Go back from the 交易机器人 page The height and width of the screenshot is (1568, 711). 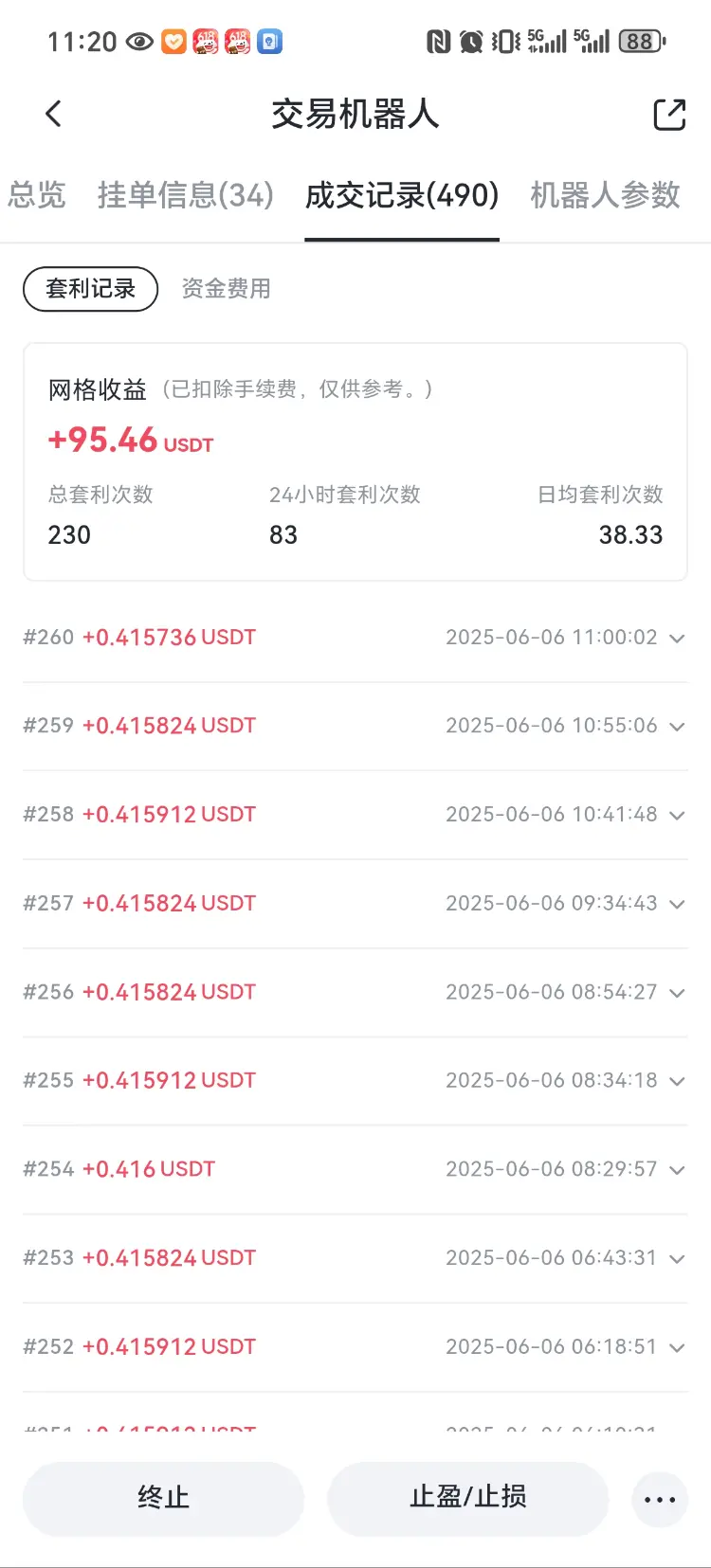click(x=54, y=115)
